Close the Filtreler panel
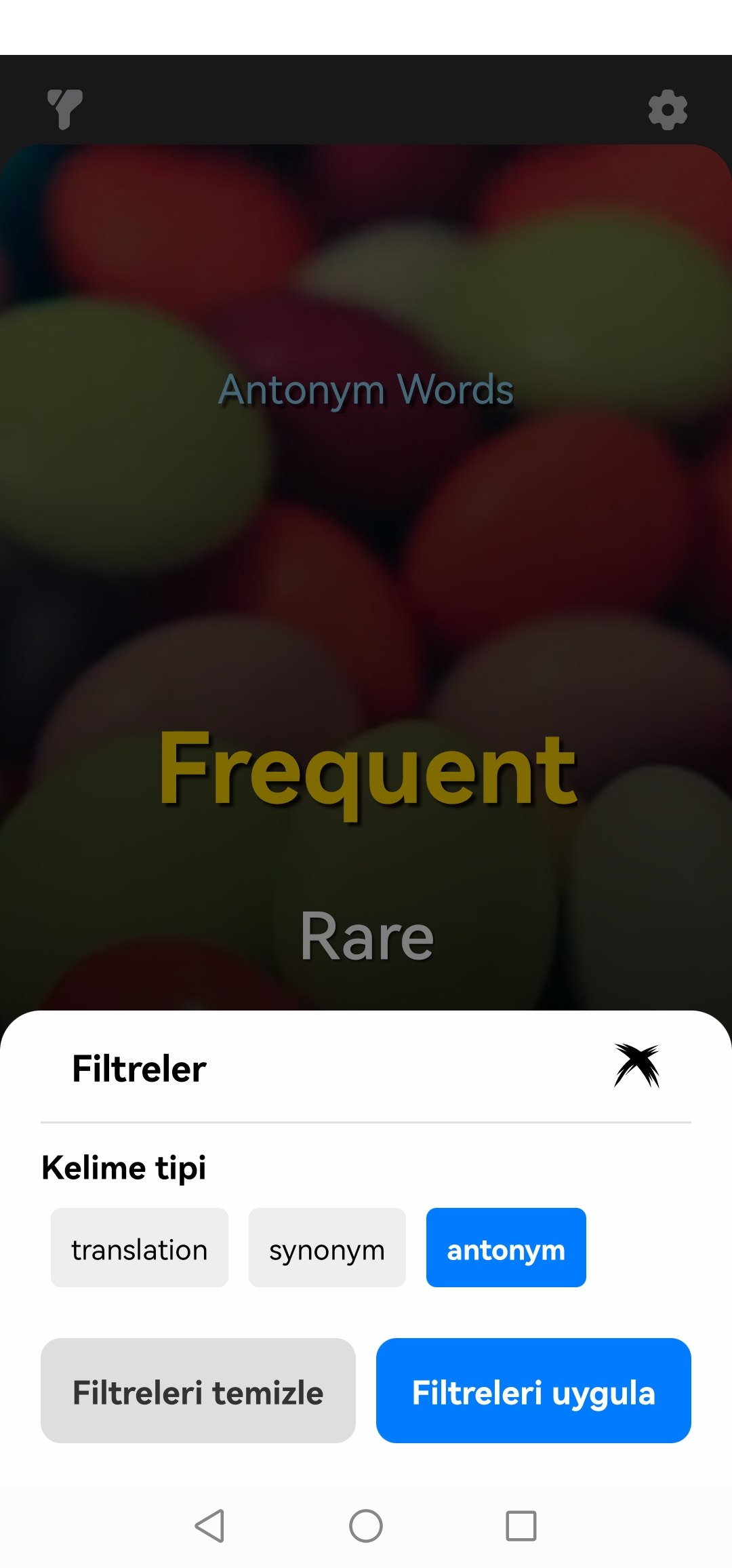 [x=636, y=1066]
